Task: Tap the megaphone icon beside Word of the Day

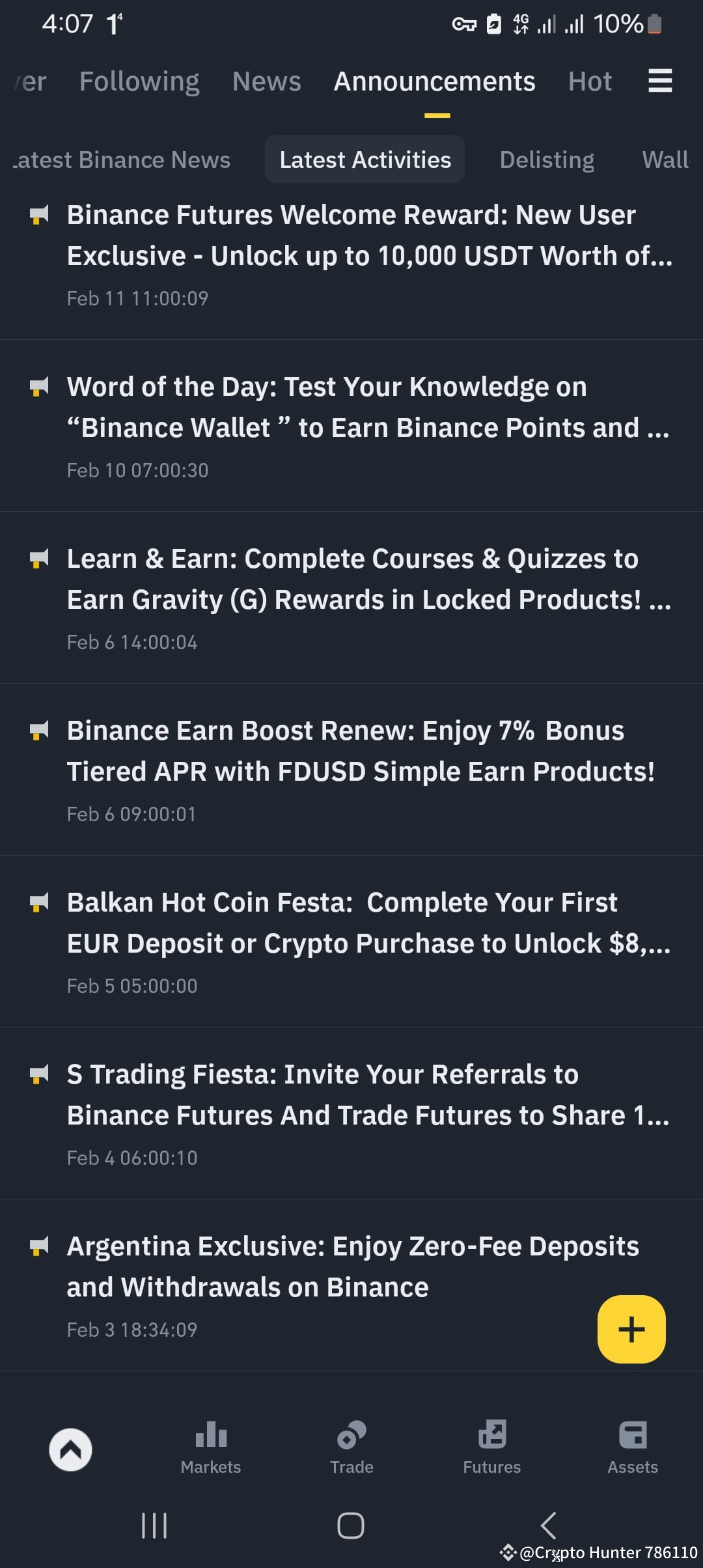Action: (39, 388)
